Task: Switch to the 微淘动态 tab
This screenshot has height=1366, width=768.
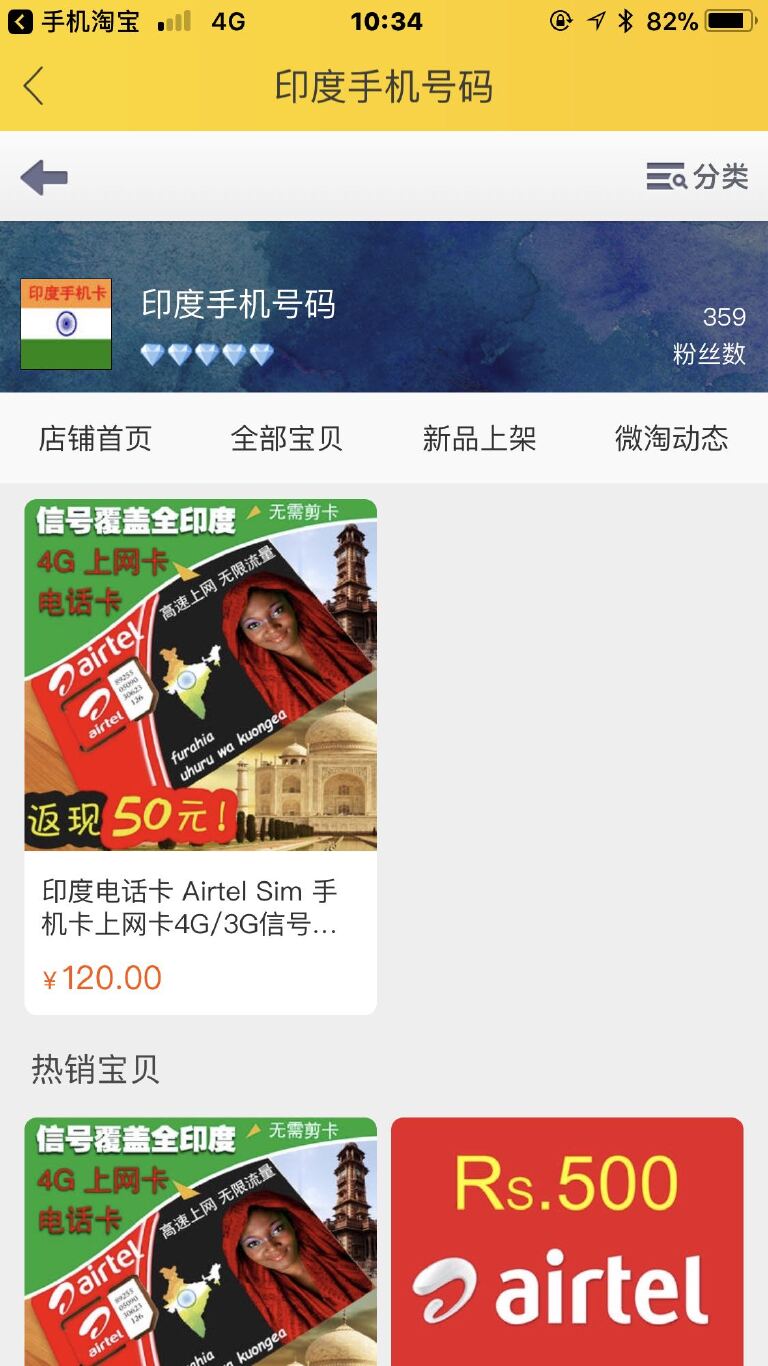Action: pyautogui.click(x=671, y=438)
